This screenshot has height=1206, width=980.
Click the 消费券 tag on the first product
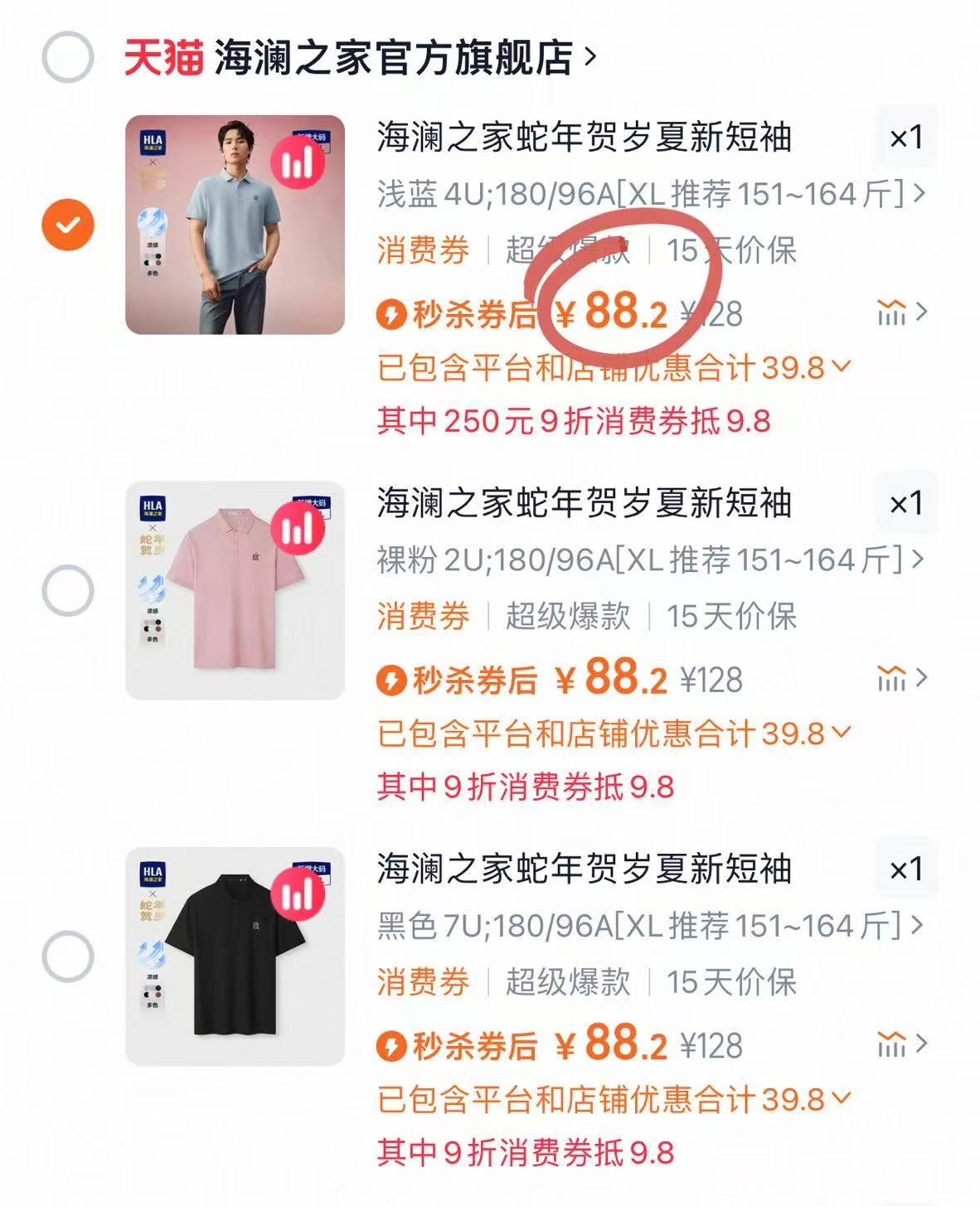(424, 254)
